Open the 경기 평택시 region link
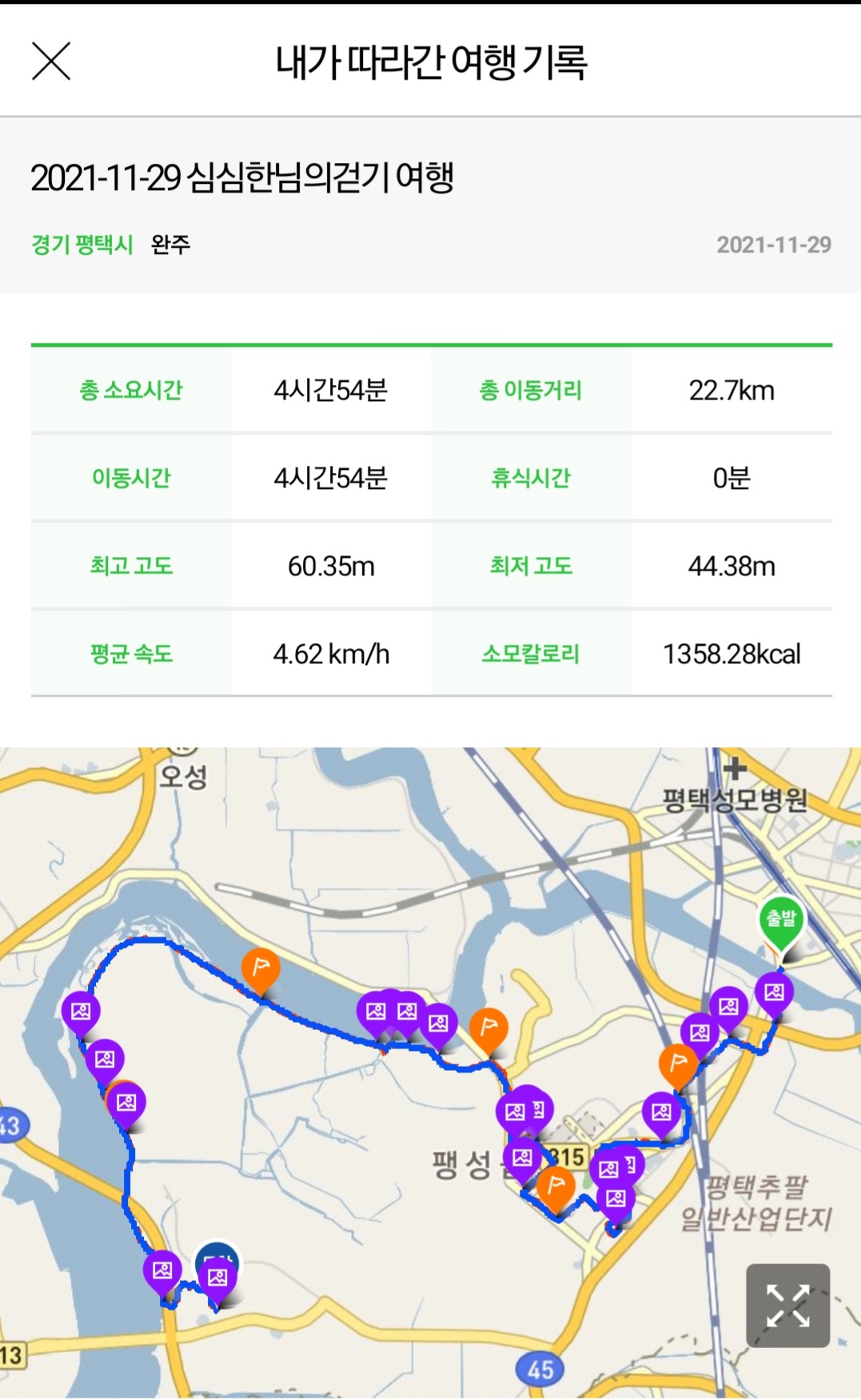Viewport: 861px width, 1400px height. tap(82, 244)
